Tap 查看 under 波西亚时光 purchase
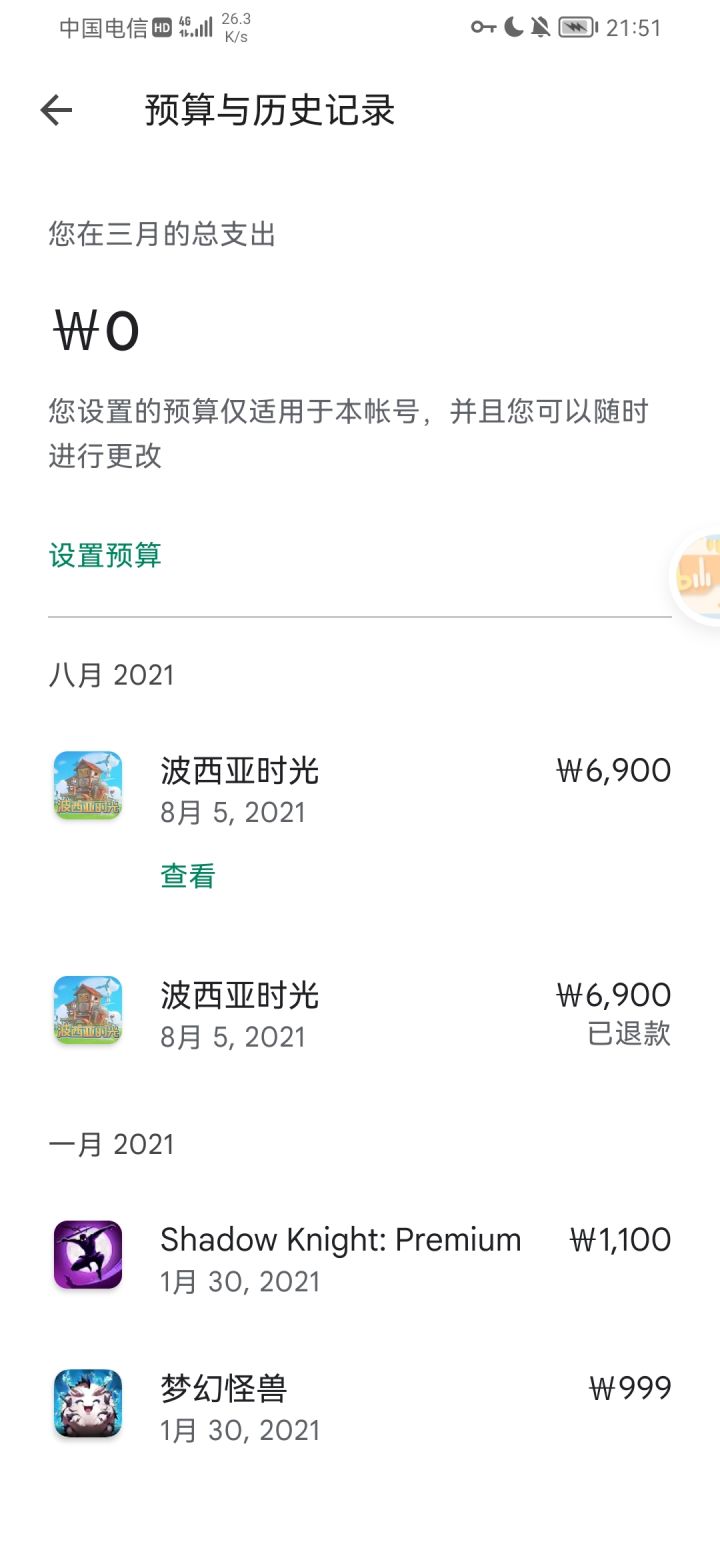The width and height of the screenshot is (720, 1560). coord(188,876)
